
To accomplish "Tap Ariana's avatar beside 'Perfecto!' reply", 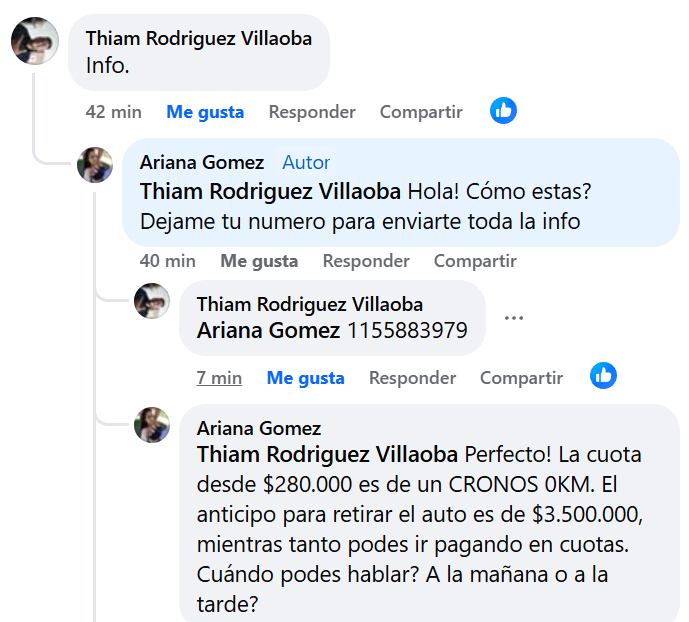I will (152, 425).
